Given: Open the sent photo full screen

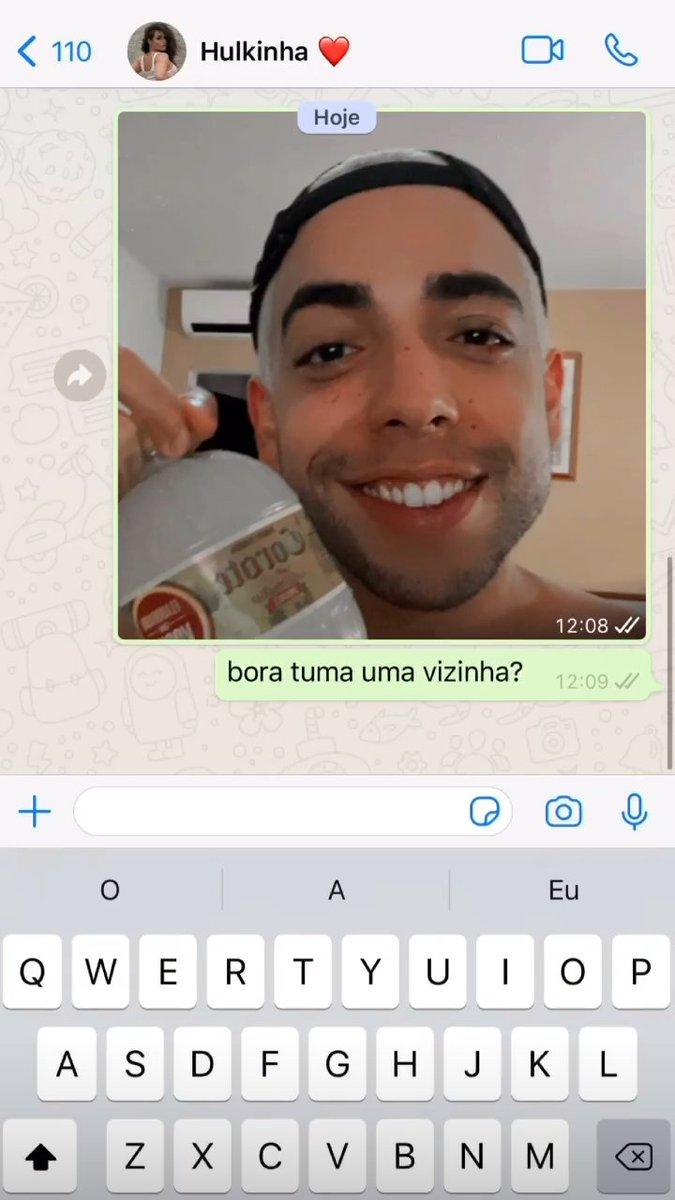Looking at the screenshot, I should point(382,375).
